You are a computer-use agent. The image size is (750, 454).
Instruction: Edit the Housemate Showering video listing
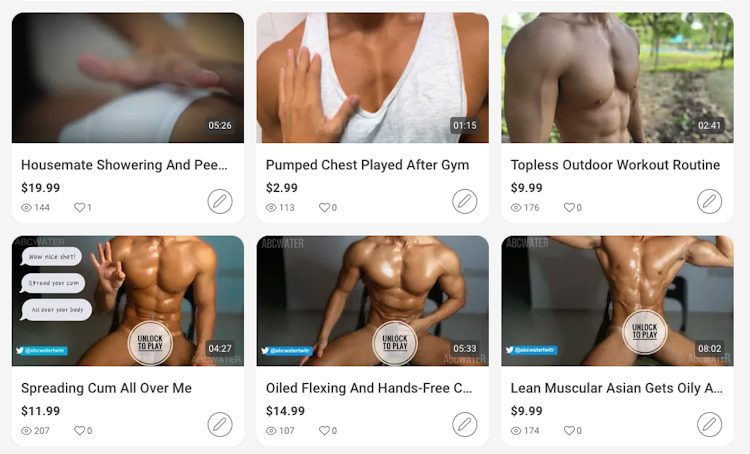(220, 201)
